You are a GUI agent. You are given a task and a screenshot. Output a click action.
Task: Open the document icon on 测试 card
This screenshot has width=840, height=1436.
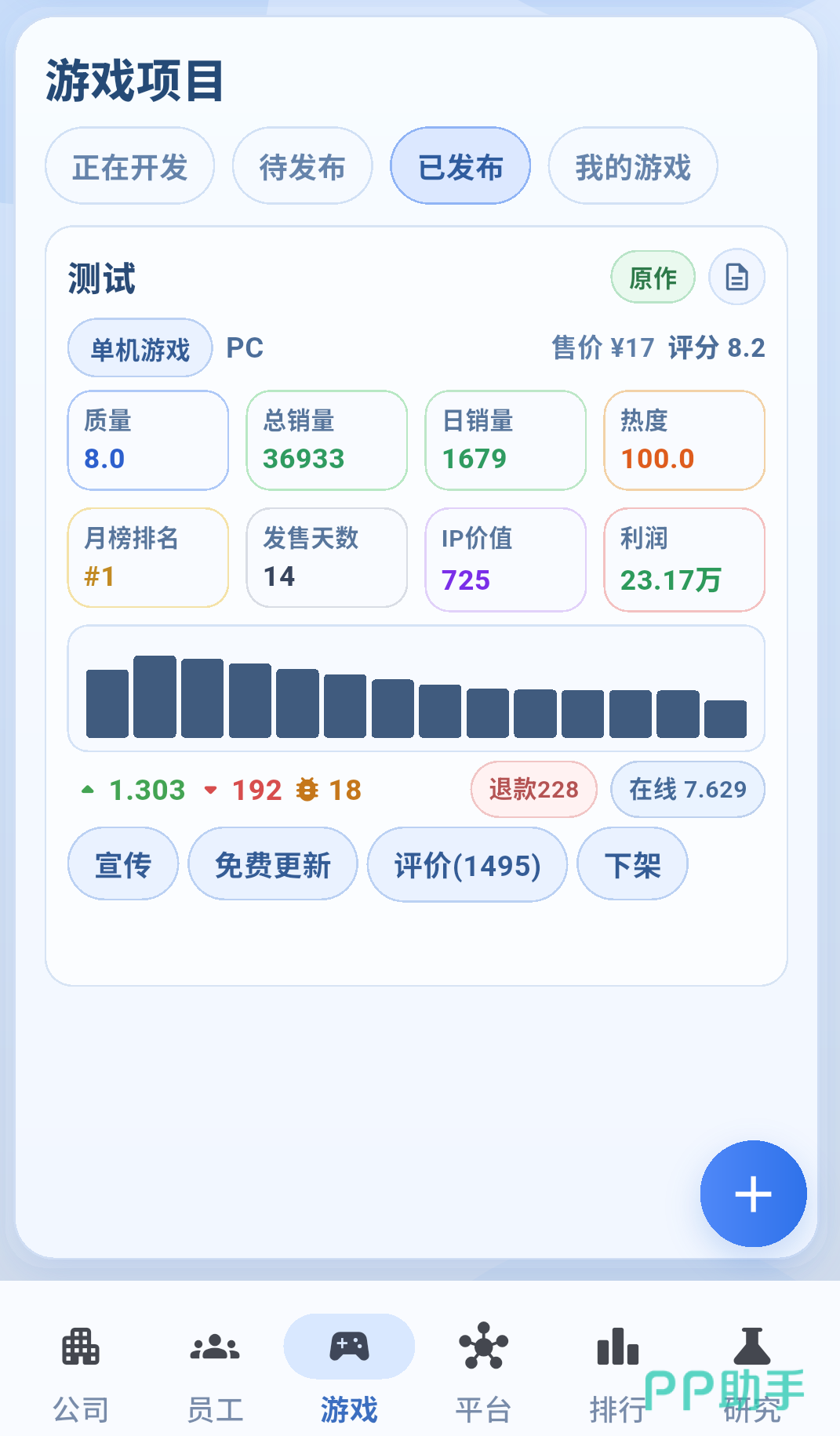pyautogui.click(x=736, y=277)
